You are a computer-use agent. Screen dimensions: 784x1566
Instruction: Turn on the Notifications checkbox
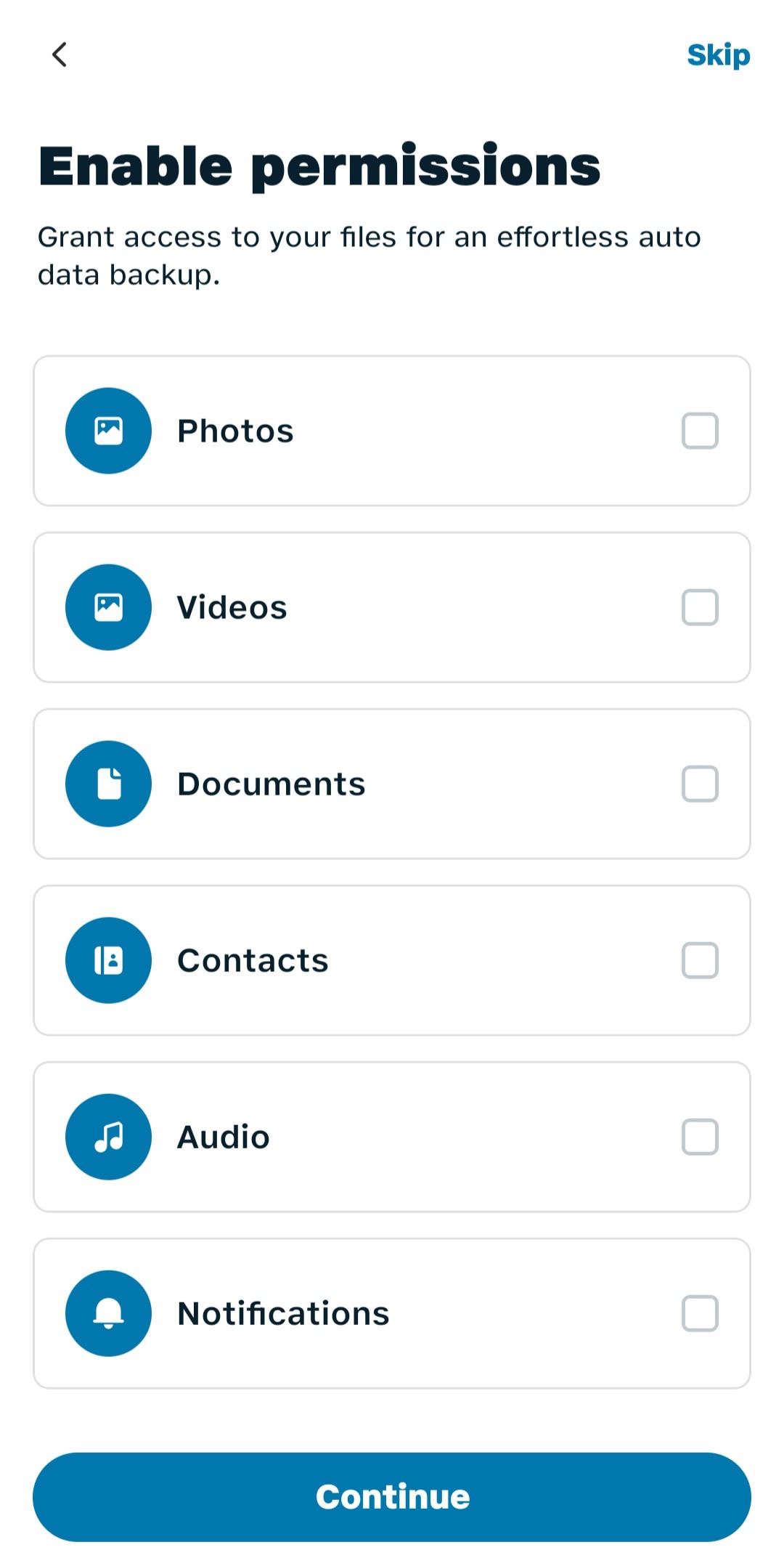tap(700, 1313)
